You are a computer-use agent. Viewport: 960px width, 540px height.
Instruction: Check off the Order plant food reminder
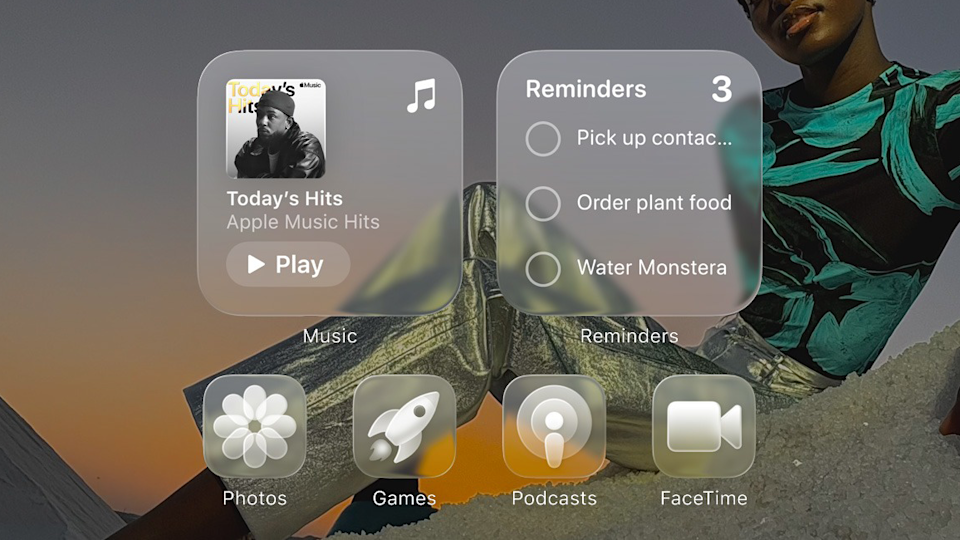pos(543,204)
